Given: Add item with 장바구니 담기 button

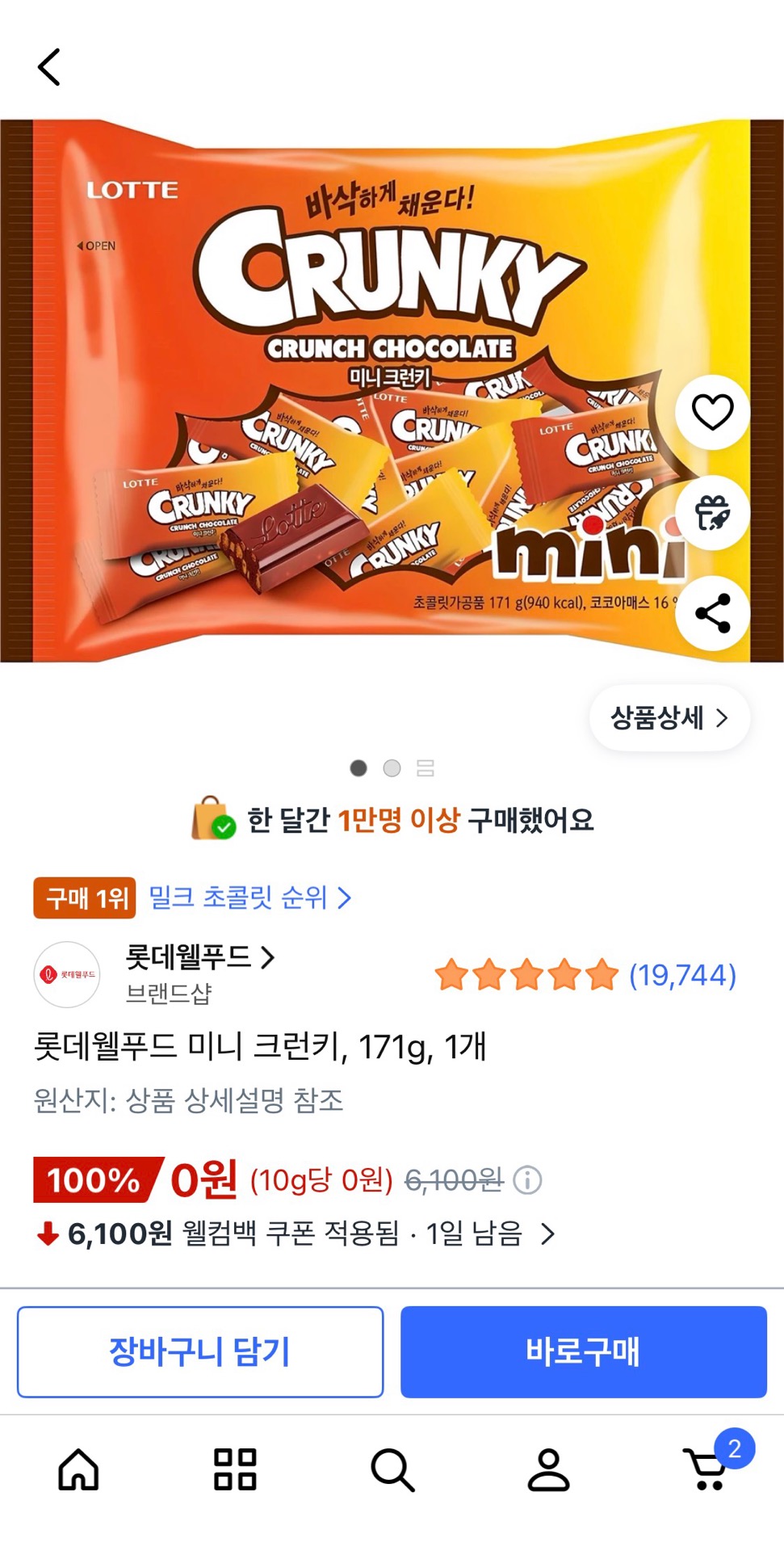Looking at the screenshot, I should coord(200,1351).
